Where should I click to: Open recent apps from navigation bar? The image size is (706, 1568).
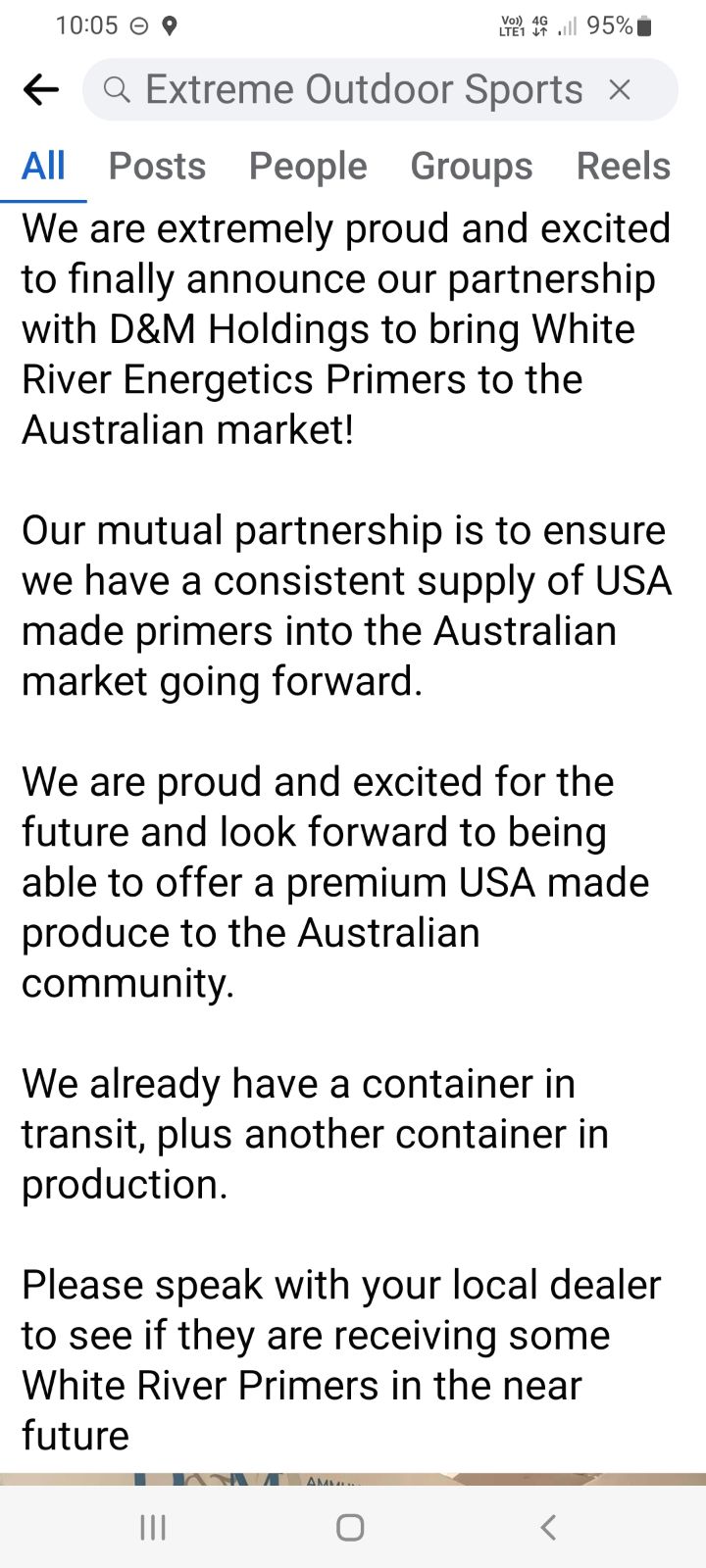coord(153,1527)
